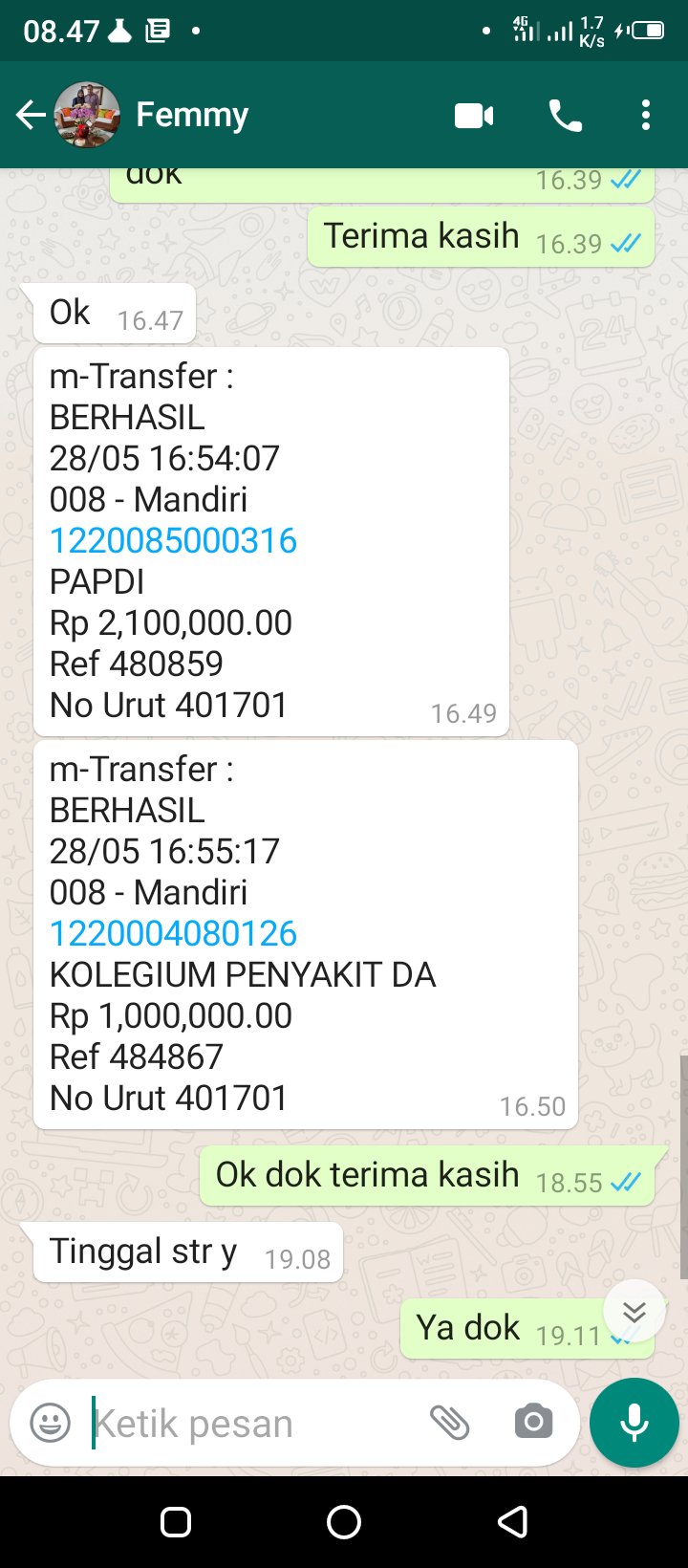Jump to the latest message
Screen dimensions: 688x1568
tap(634, 1311)
